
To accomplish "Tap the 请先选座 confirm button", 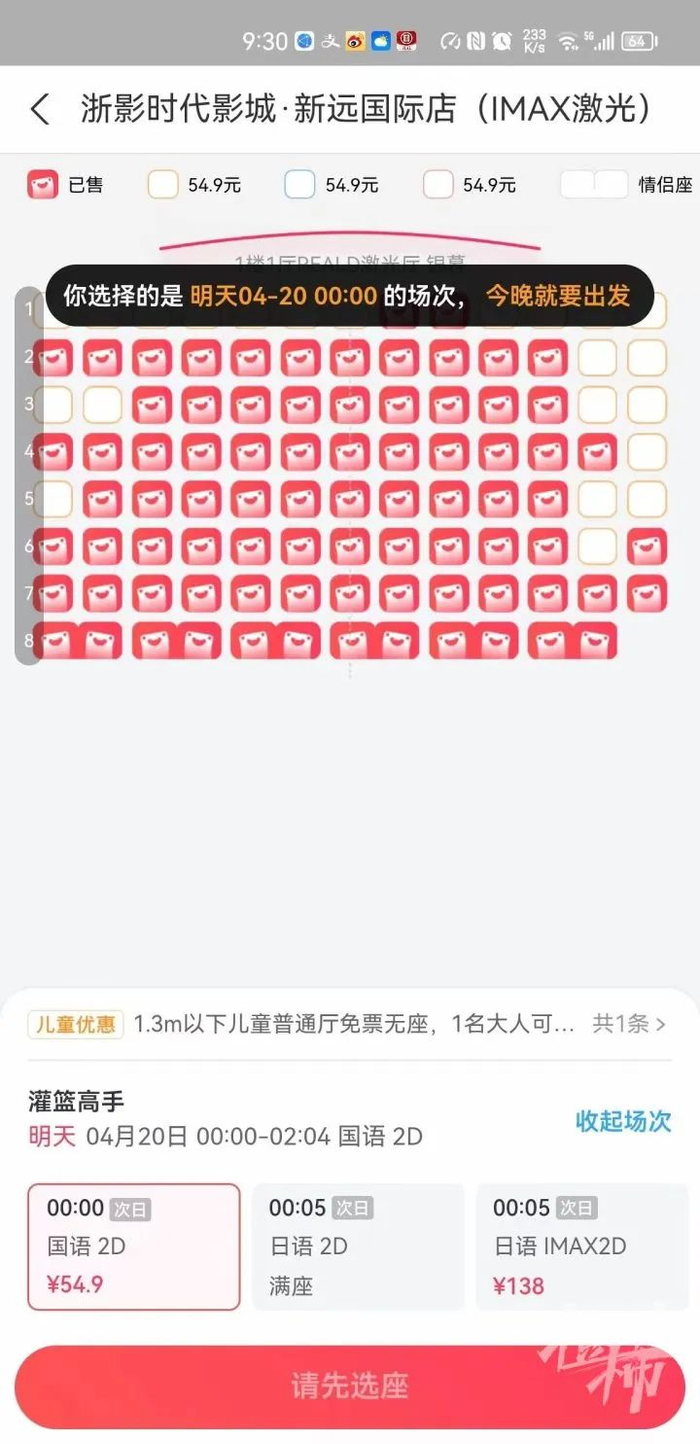I will tap(350, 1386).
